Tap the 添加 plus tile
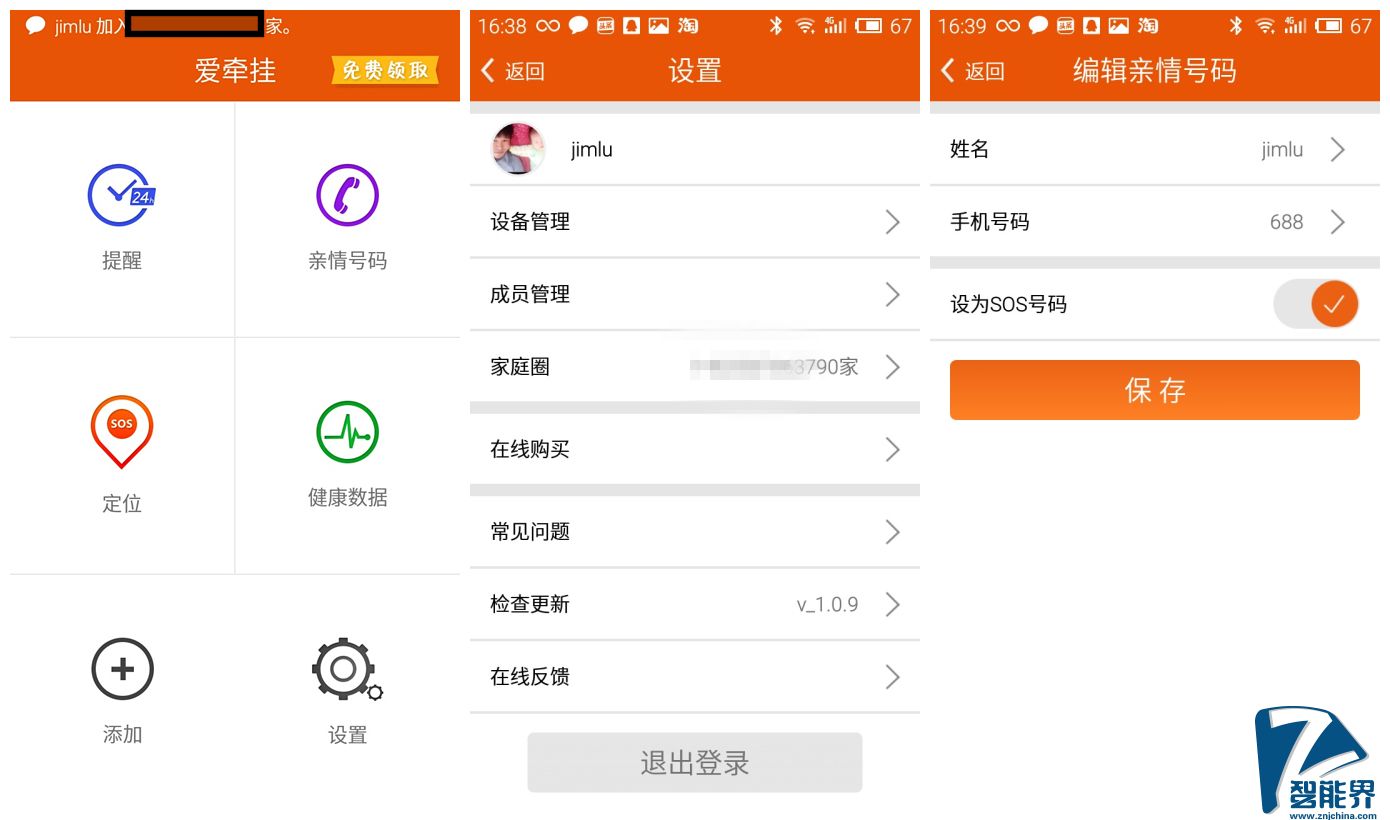The image size is (1390, 820). tap(122, 690)
